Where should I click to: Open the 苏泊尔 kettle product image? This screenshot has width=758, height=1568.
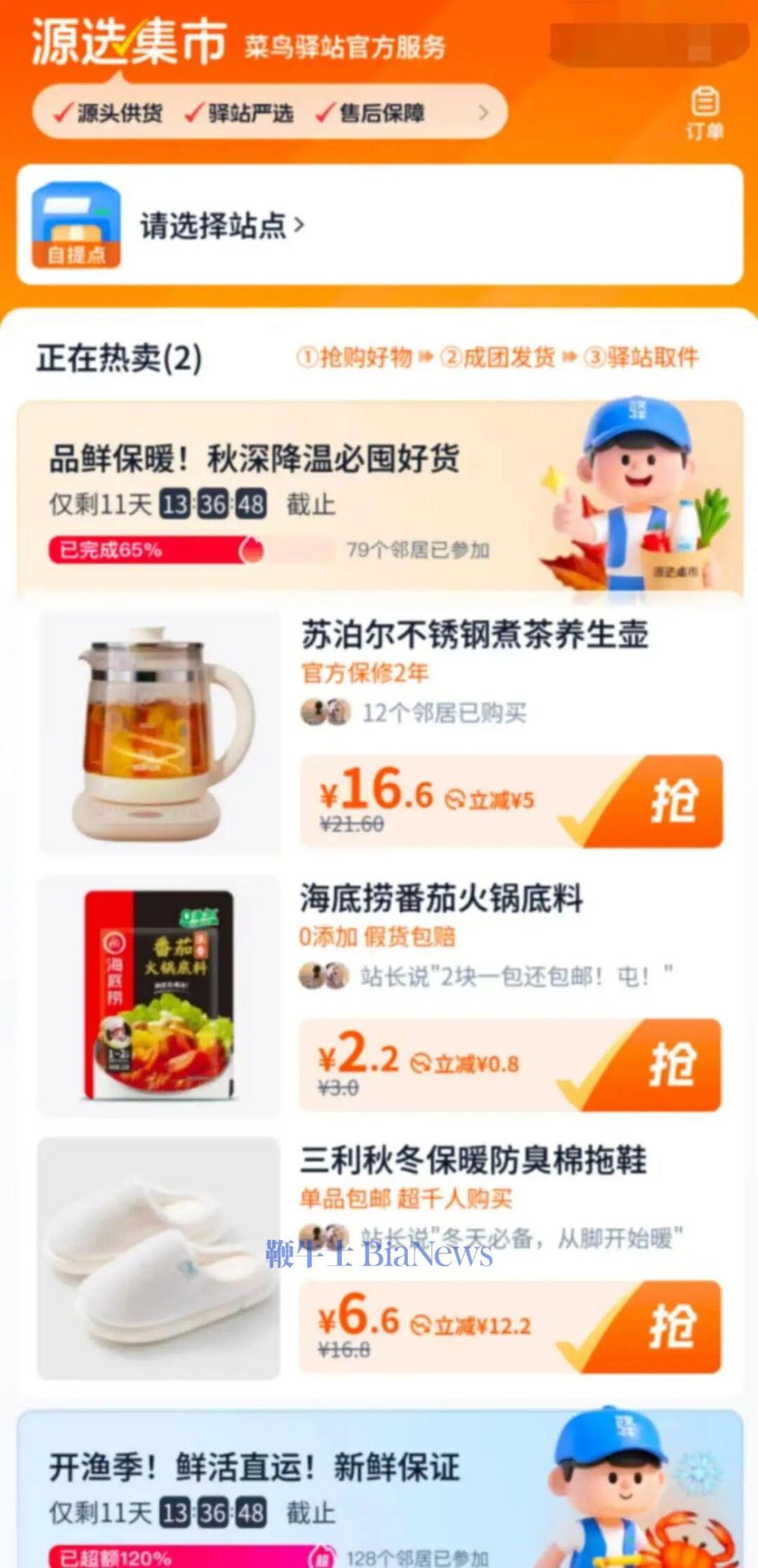point(160,732)
